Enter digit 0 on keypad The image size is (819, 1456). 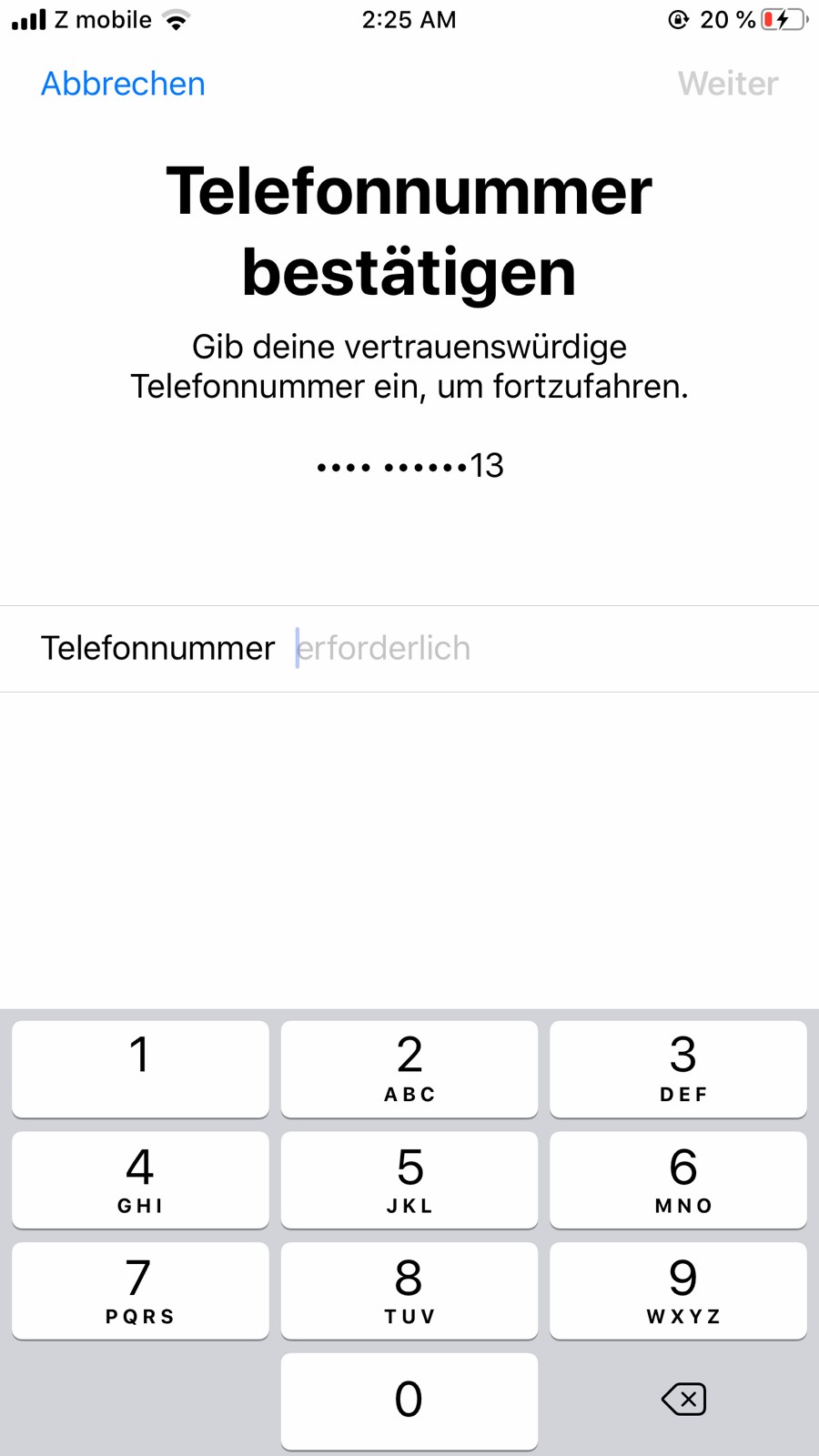coord(409,1400)
